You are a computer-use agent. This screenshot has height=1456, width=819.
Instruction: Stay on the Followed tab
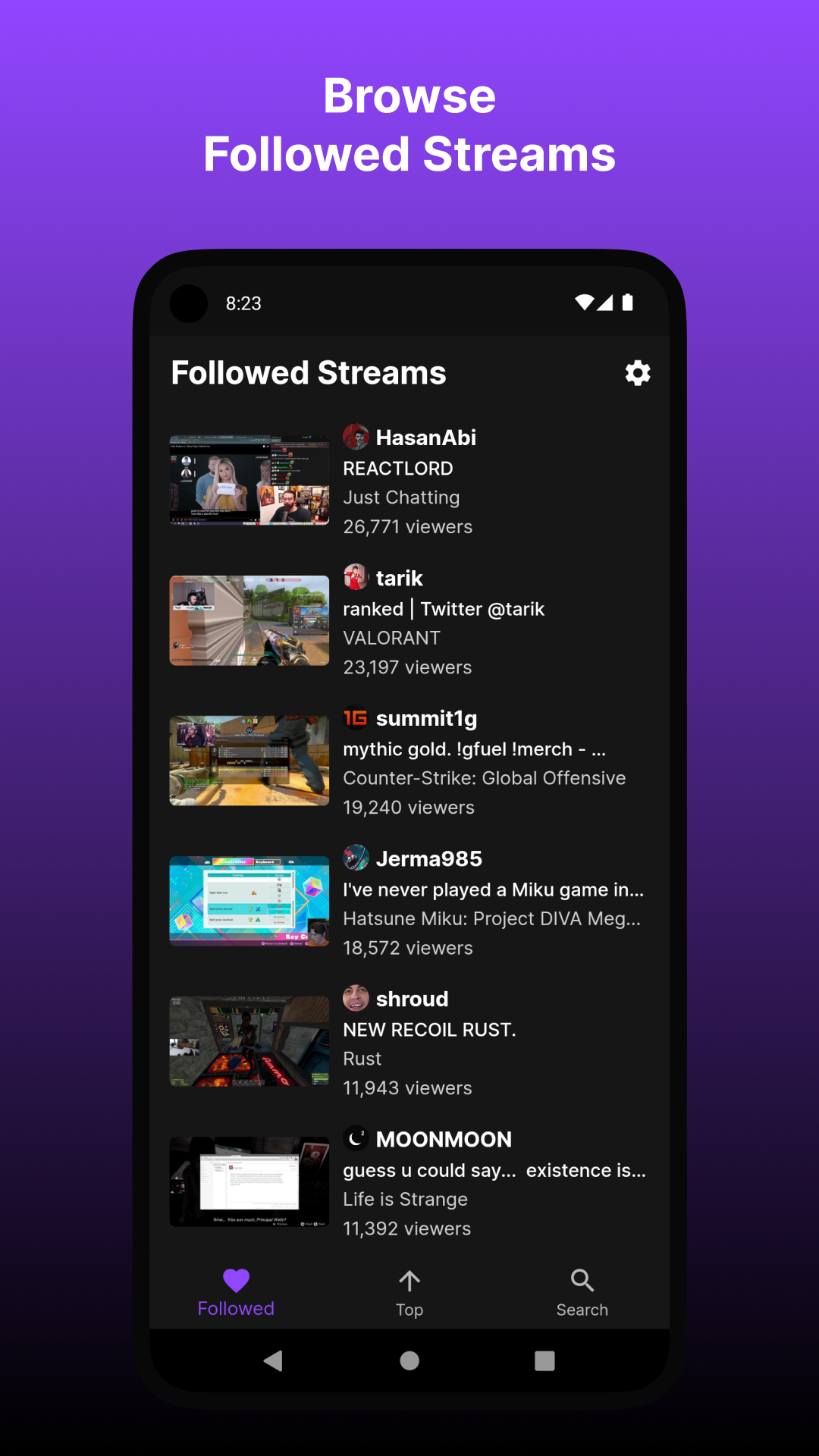236,1291
